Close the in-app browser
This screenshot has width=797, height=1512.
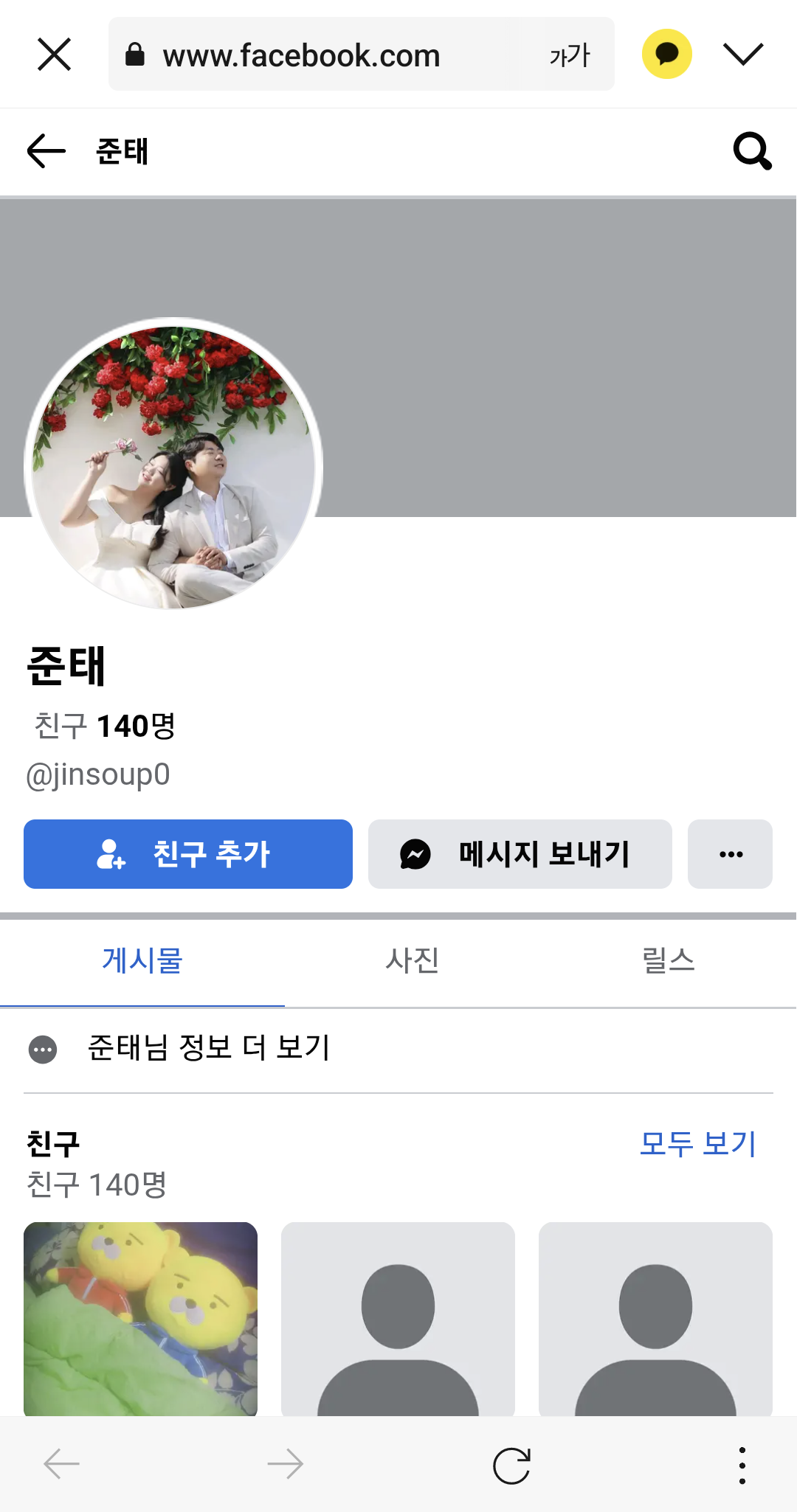coord(54,55)
